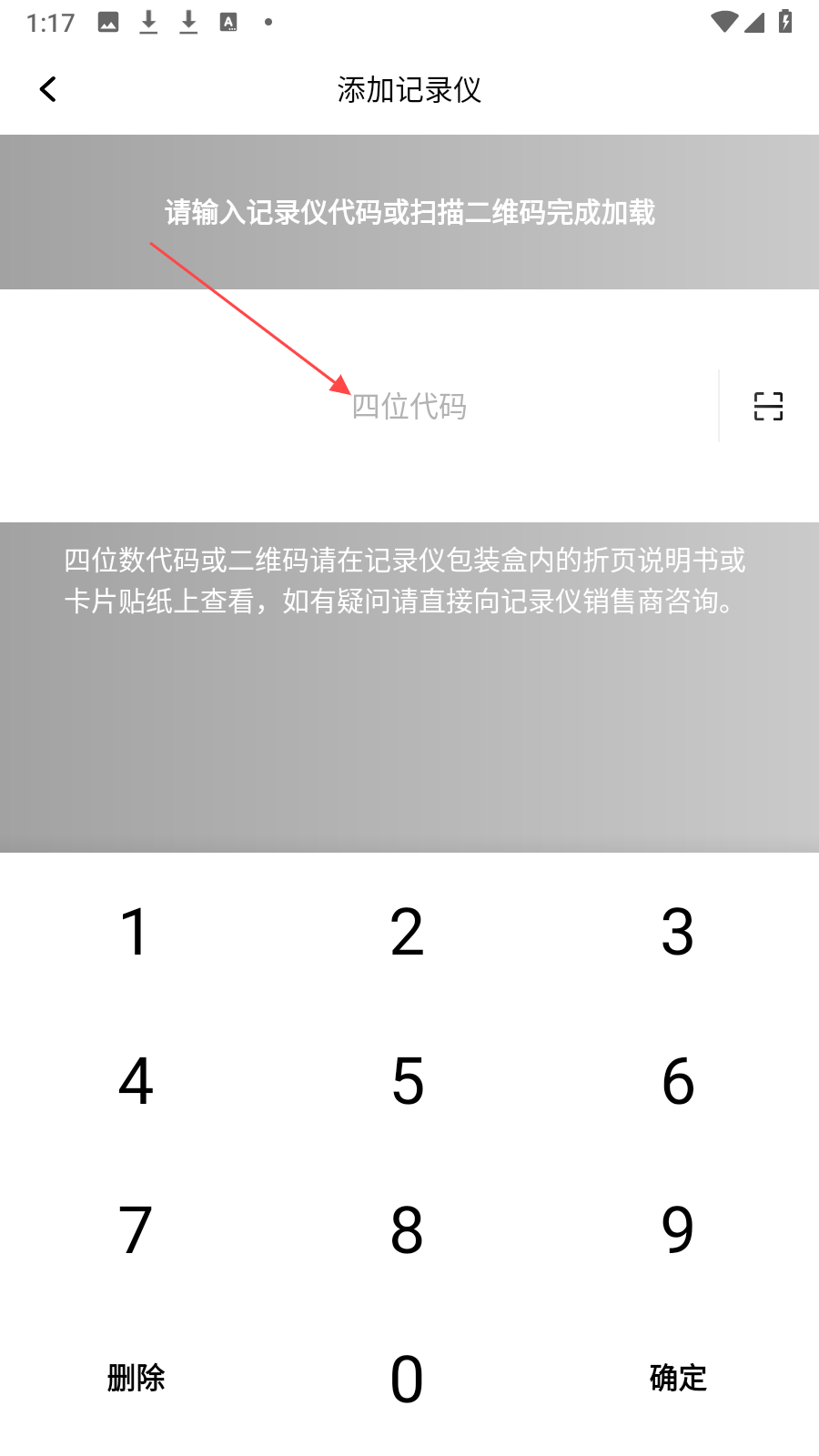
Task: Enter digit 9 on the keypad
Action: click(x=678, y=1229)
